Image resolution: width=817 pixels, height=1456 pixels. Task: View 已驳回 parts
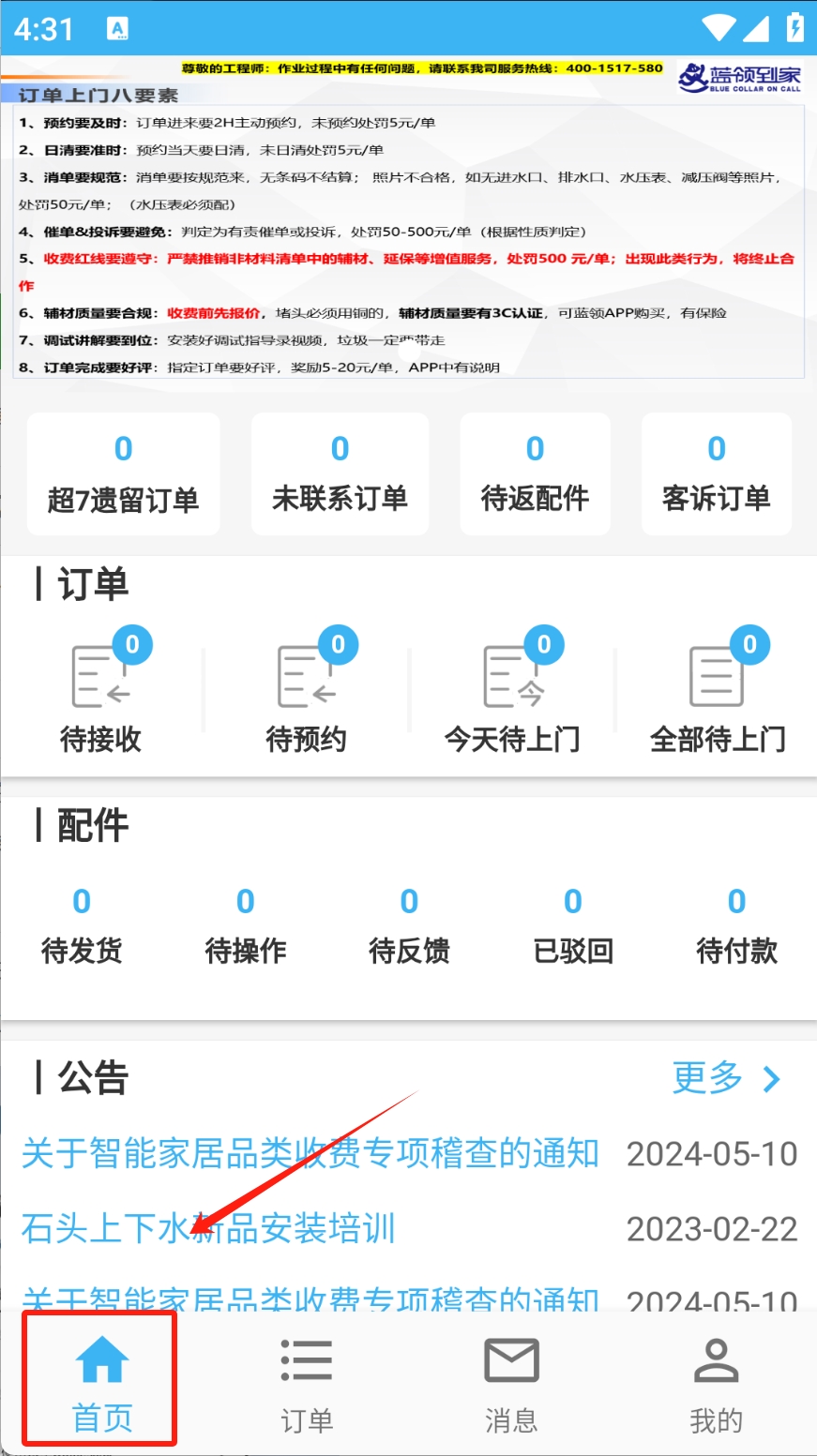click(573, 926)
